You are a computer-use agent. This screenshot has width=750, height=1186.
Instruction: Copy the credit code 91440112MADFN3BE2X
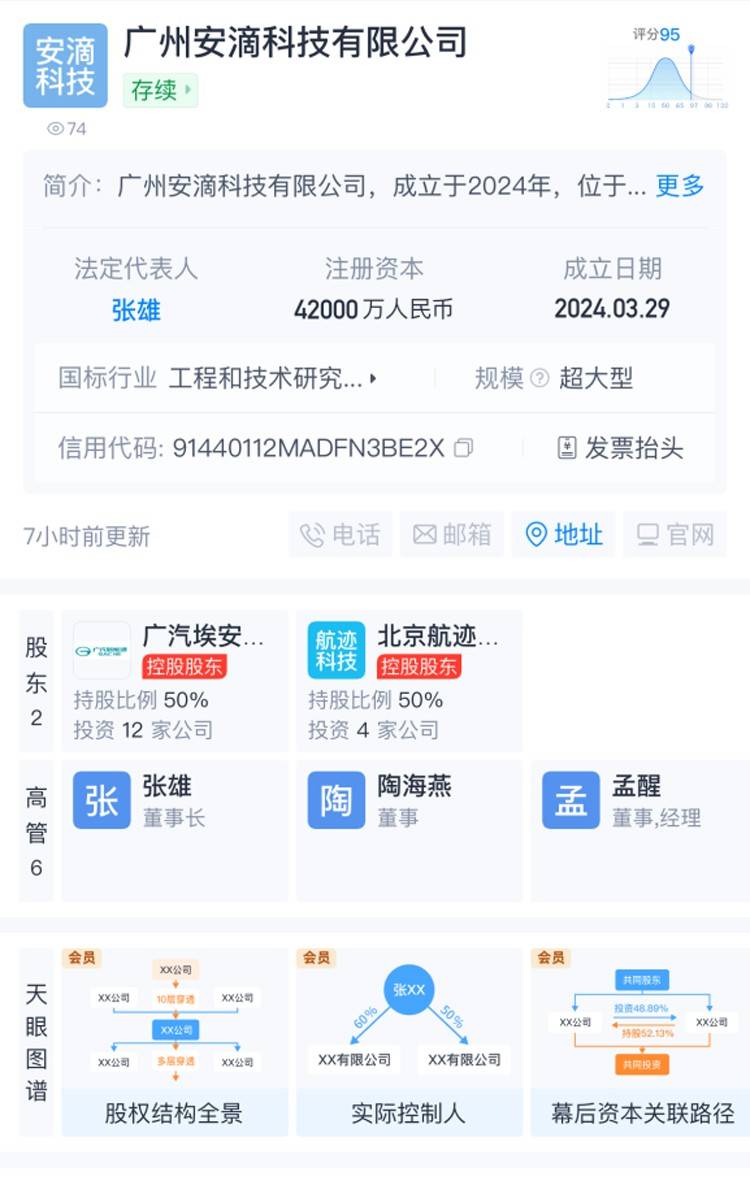[463, 448]
